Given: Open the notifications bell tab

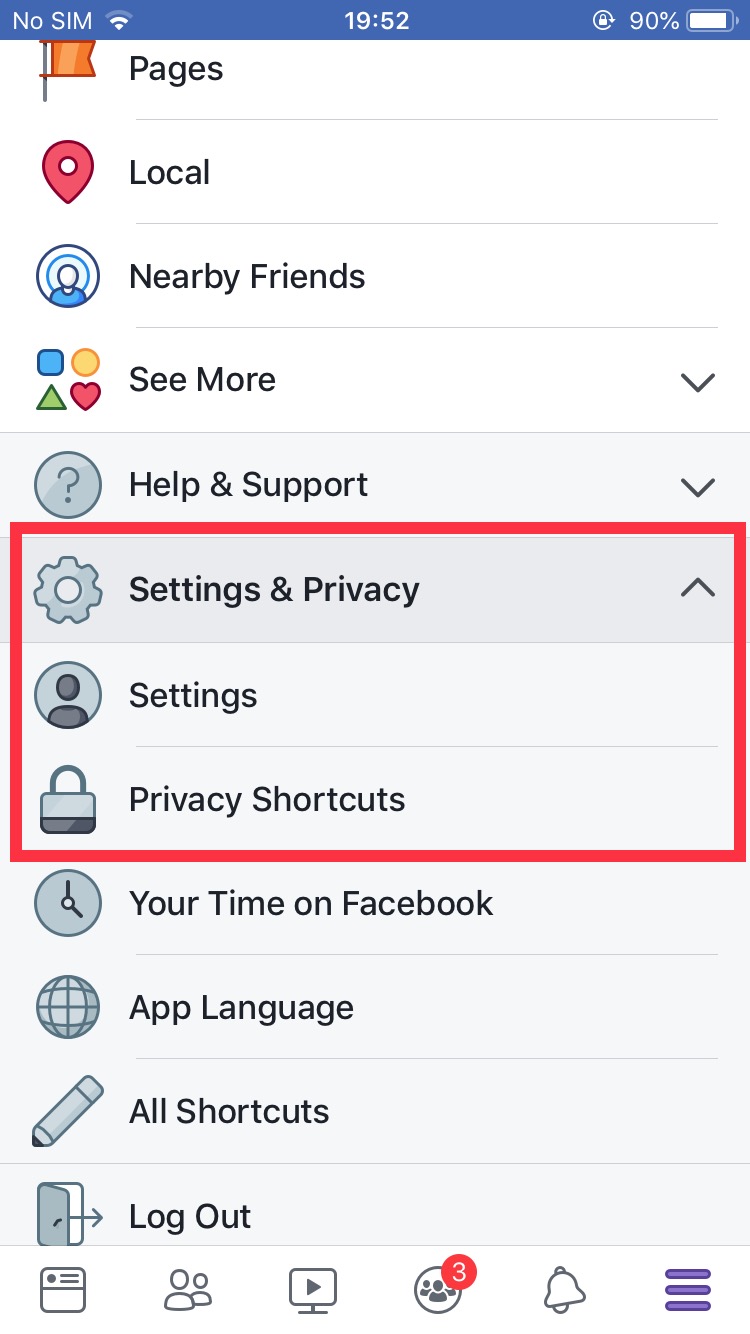Looking at the screenshot, I should point(564,1289).
